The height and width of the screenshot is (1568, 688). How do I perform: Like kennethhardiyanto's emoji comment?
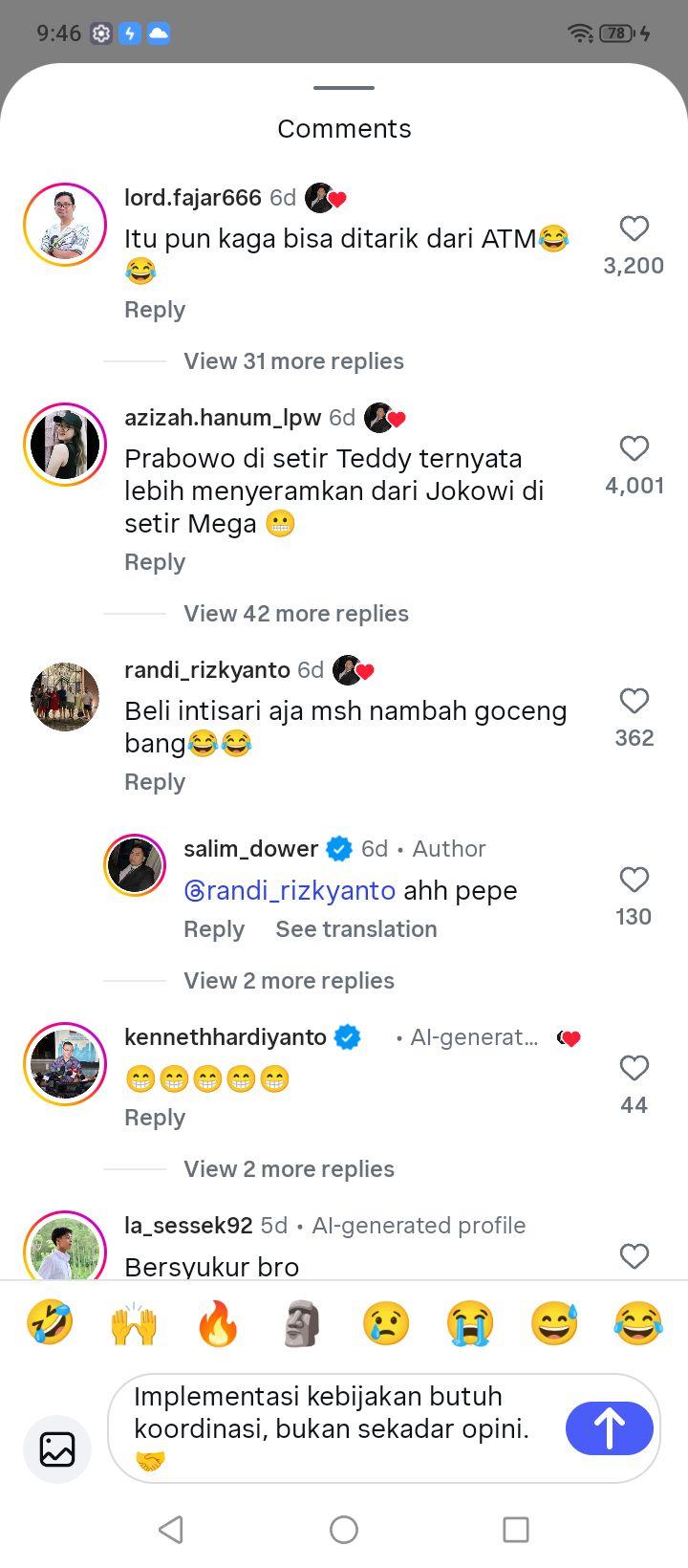[634, 1068]
